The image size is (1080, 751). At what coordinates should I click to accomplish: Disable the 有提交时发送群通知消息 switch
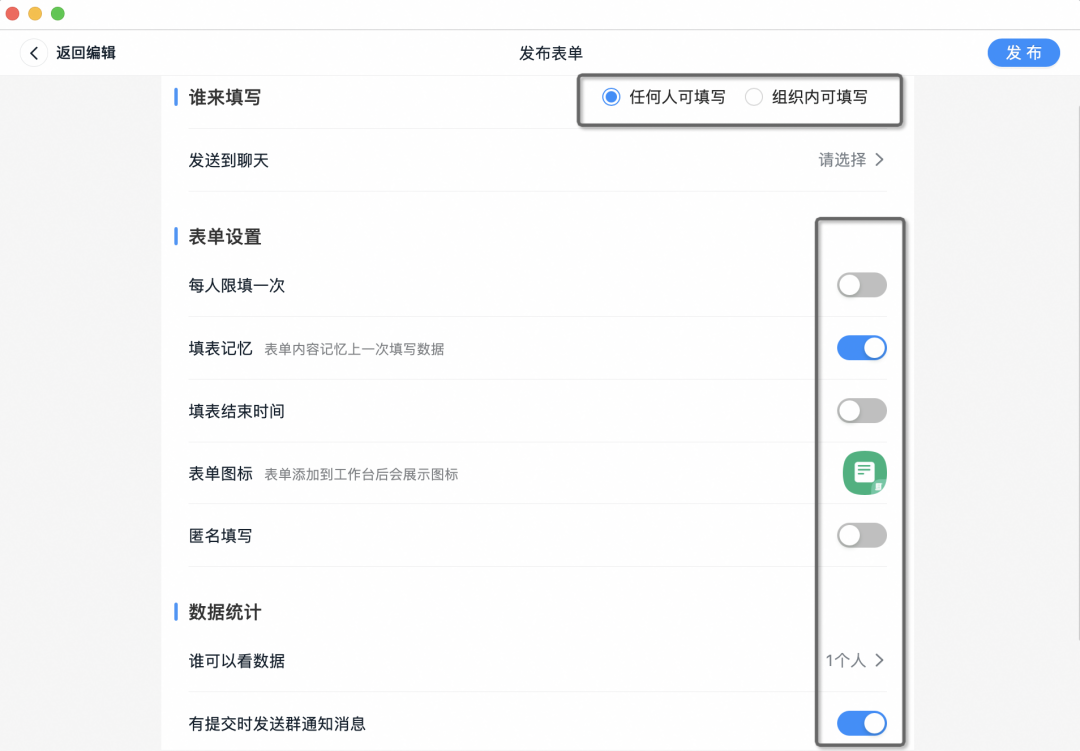862,723
